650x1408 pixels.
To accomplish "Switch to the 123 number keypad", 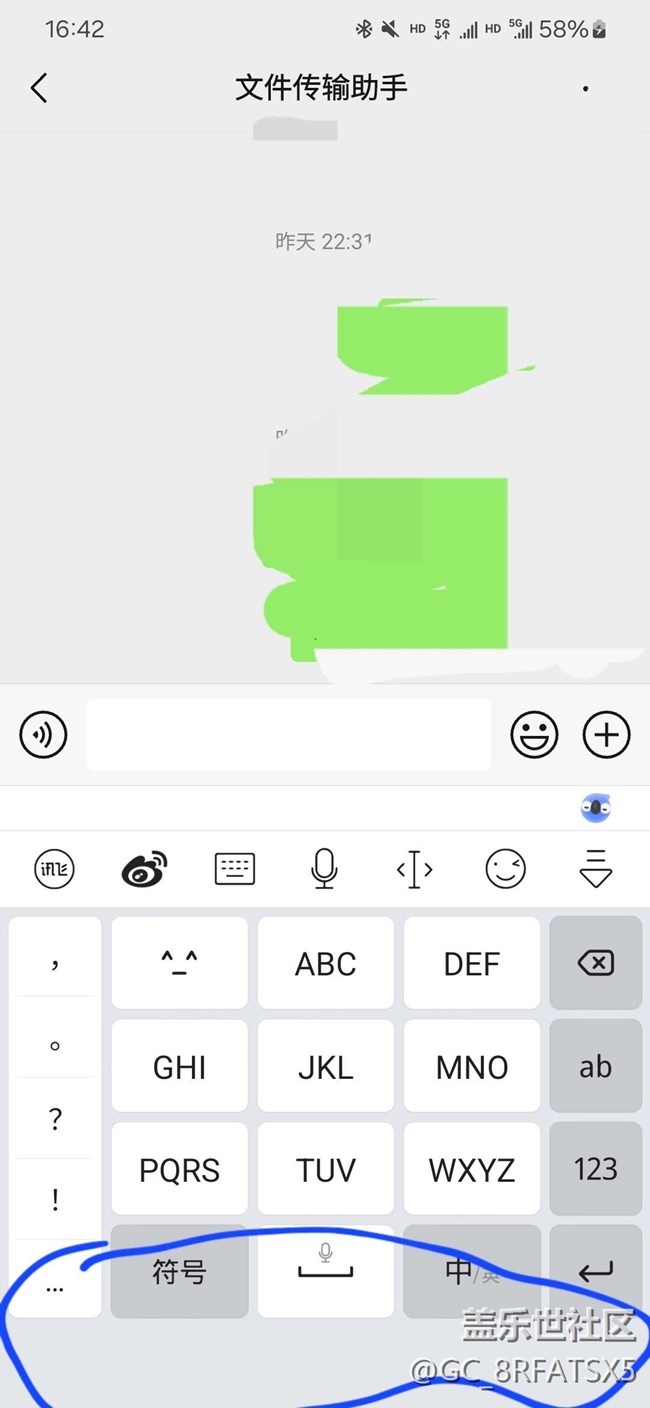I will (x=596, y=1168).
